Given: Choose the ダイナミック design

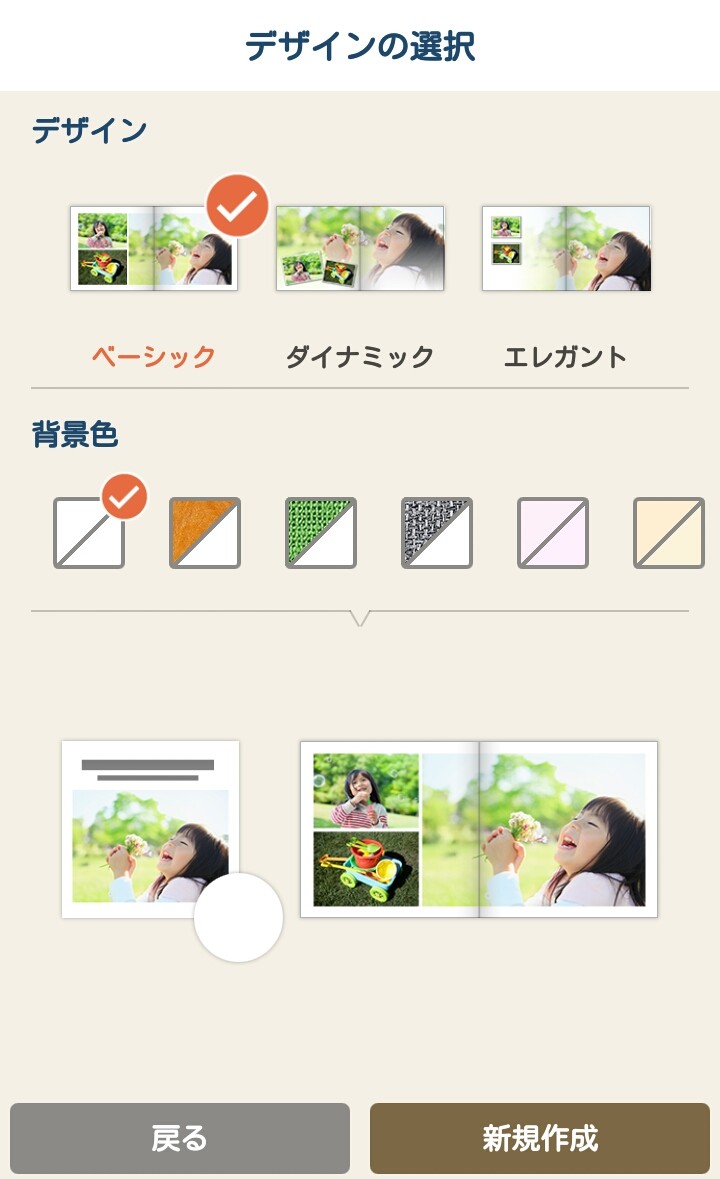Looking at the screenshot, I should click(x=360, y=249).
